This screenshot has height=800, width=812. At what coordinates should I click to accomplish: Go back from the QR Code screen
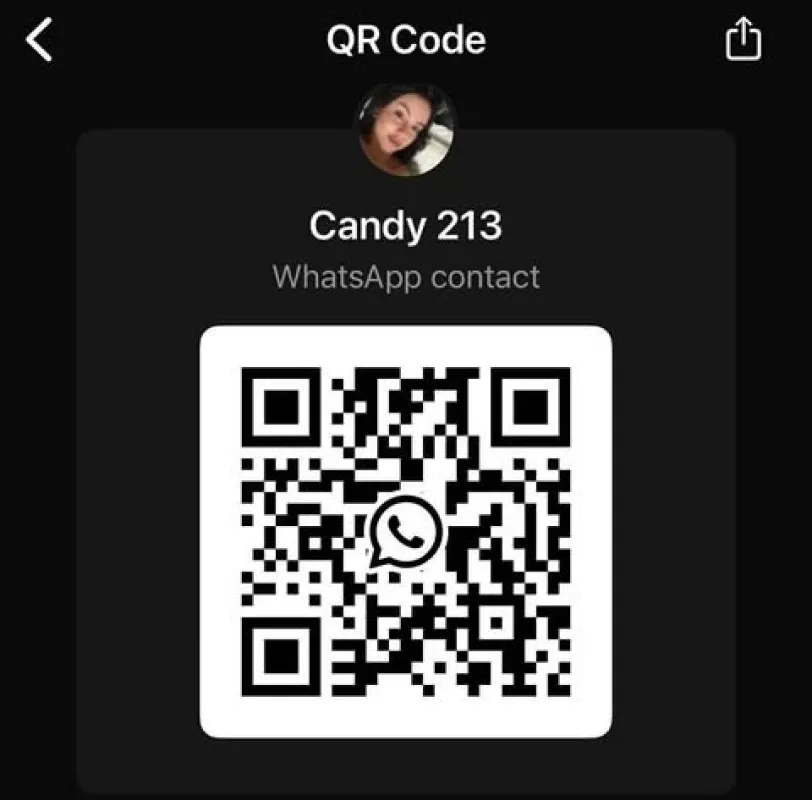39,42
